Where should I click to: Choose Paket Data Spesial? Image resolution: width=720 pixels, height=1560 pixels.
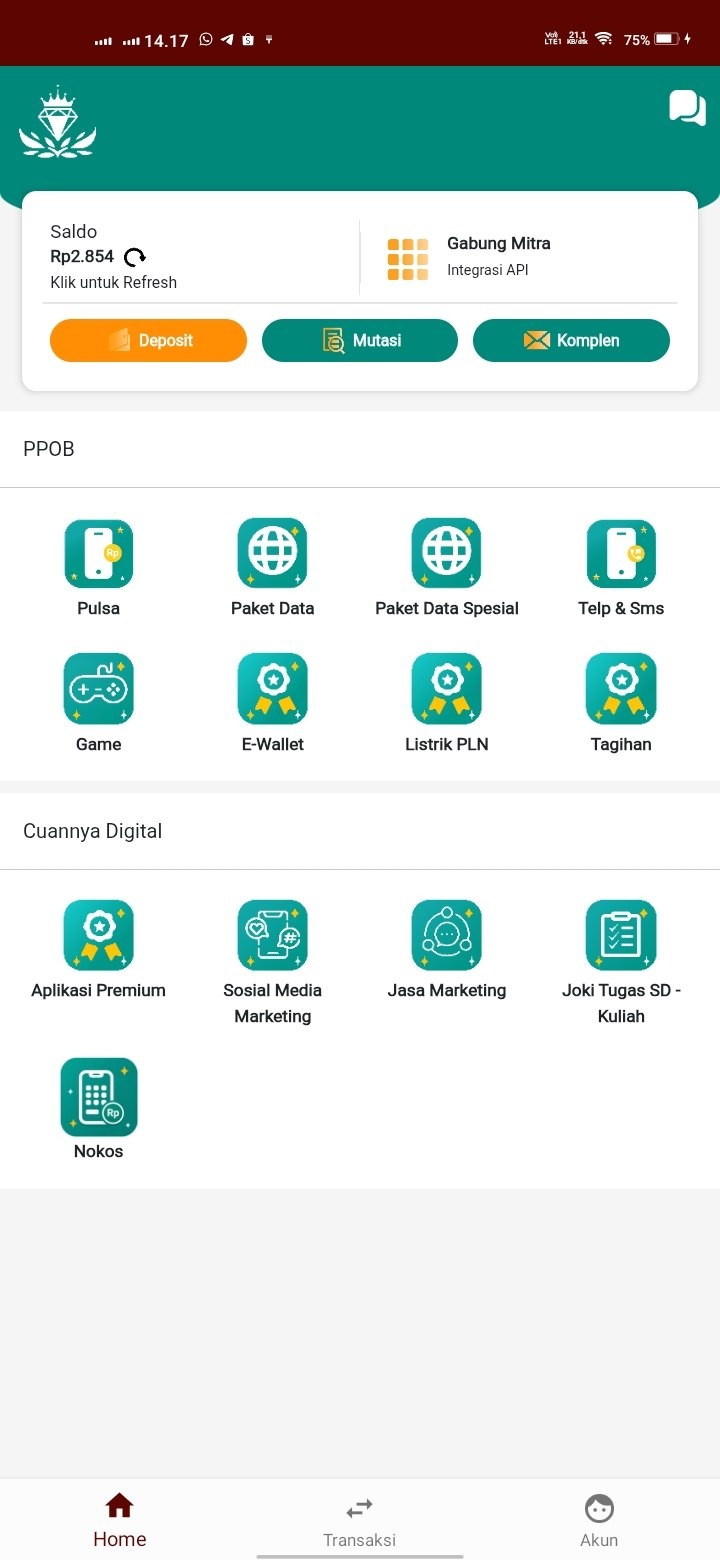[447, 568]
